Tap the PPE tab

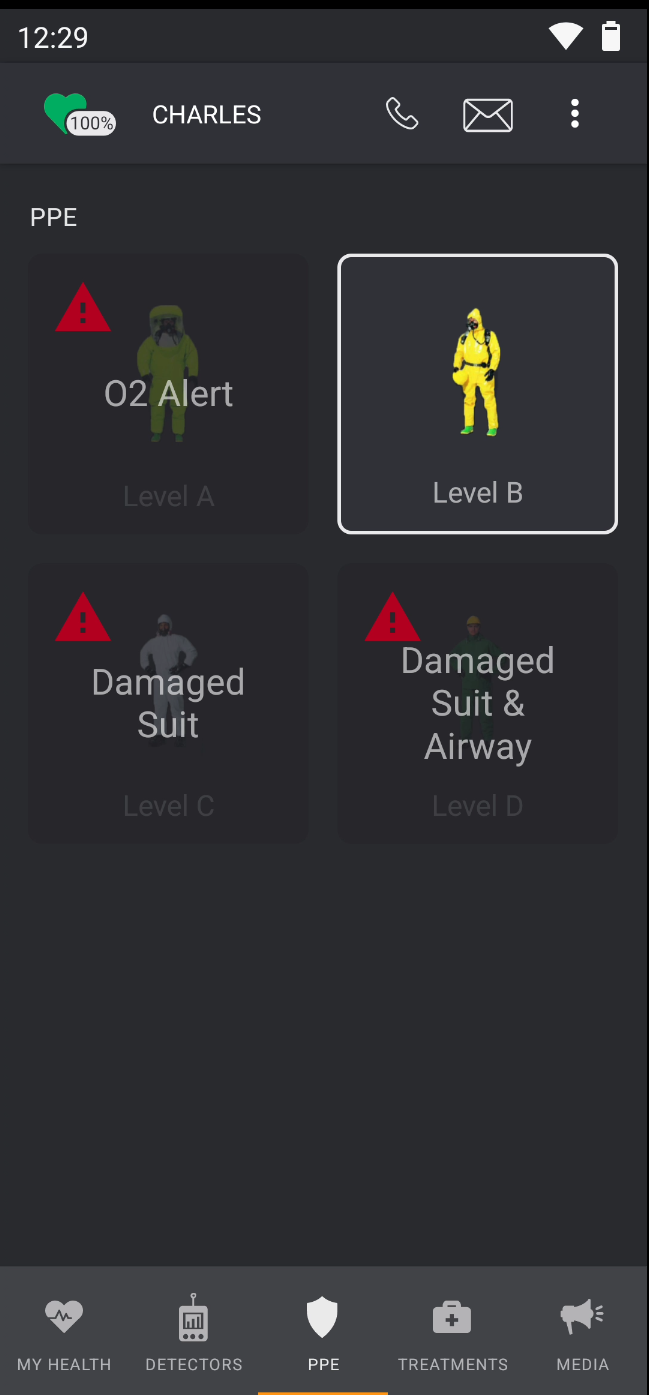pyautogui.click(x=323, y=1332)
